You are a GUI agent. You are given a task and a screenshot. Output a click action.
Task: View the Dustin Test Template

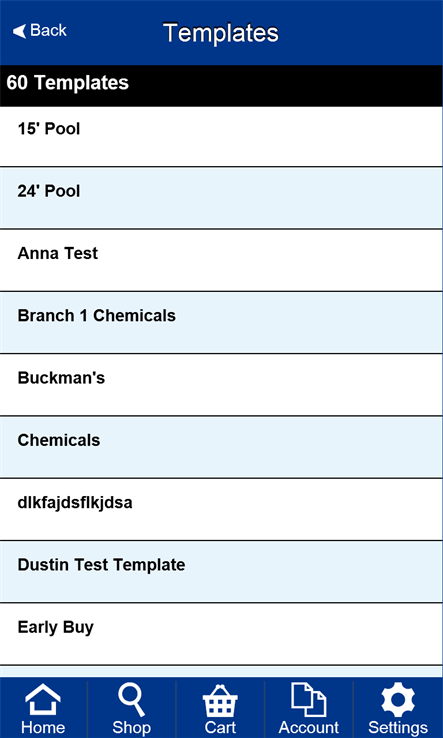[x=221, y=571]
